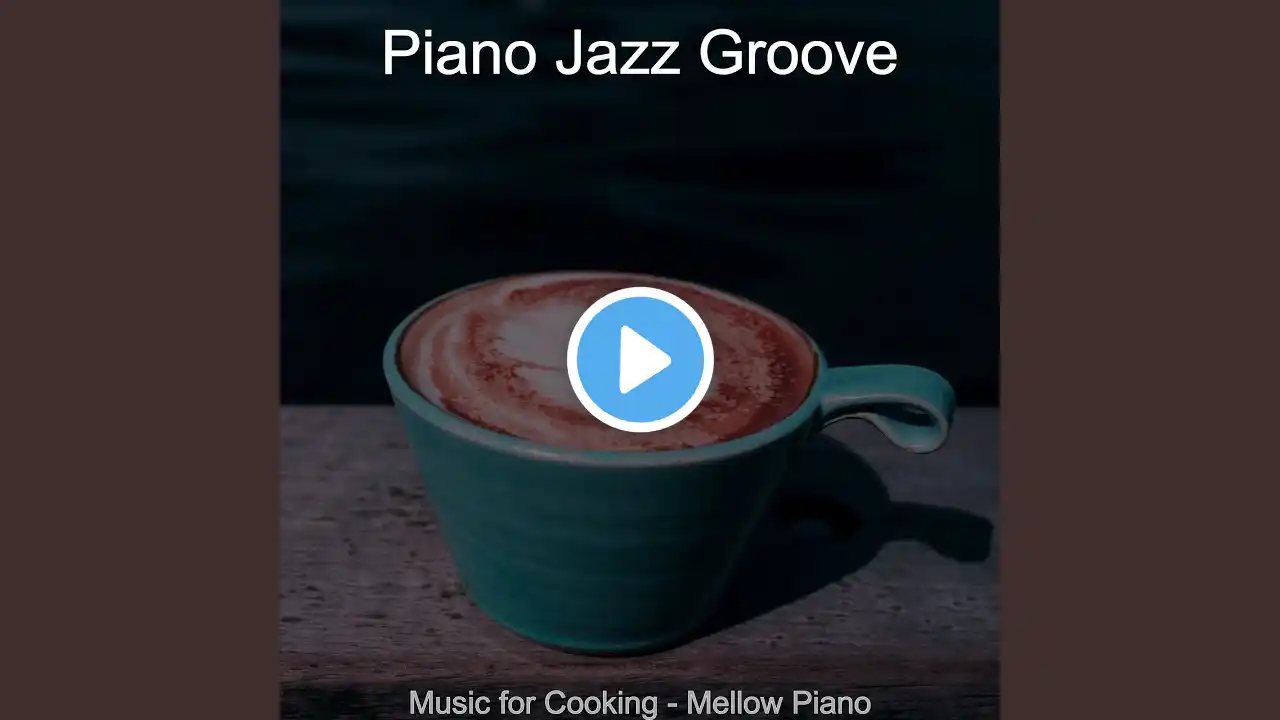Play the Piano Jazz Groove video
Screen dimensions: 1280x720
[x=640, y=360]
